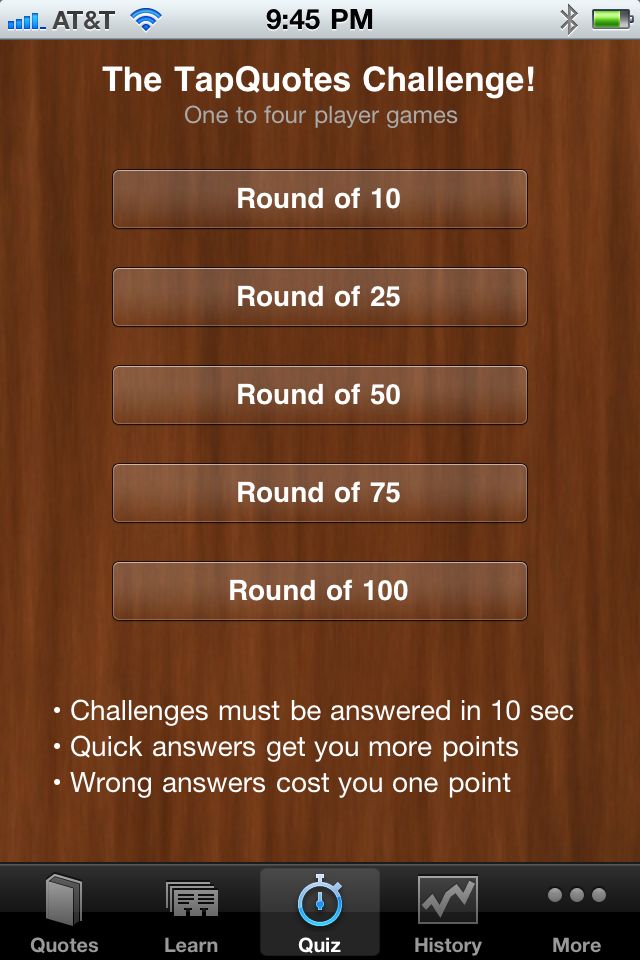This screenshot has width=640, height=960.
Task: Start a Round of 10 quiz
Action: 319,199
